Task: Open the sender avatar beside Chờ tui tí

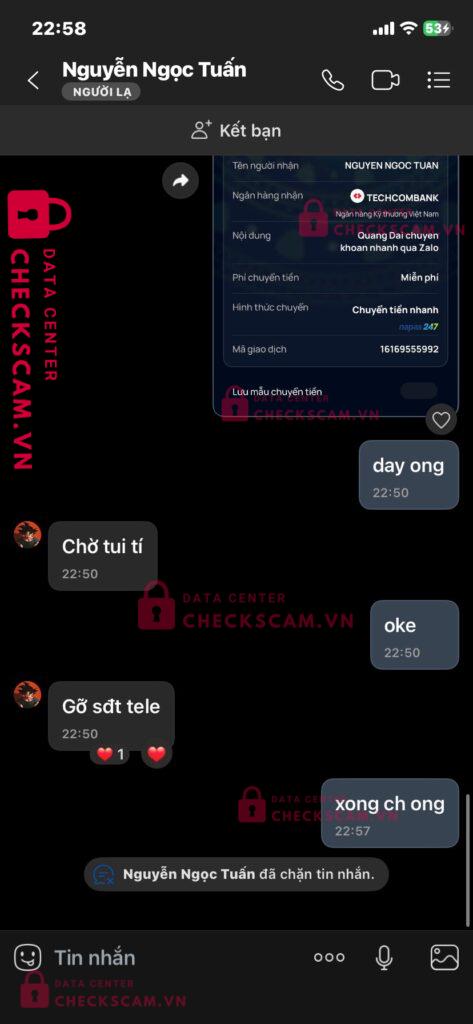Action: 27,535
